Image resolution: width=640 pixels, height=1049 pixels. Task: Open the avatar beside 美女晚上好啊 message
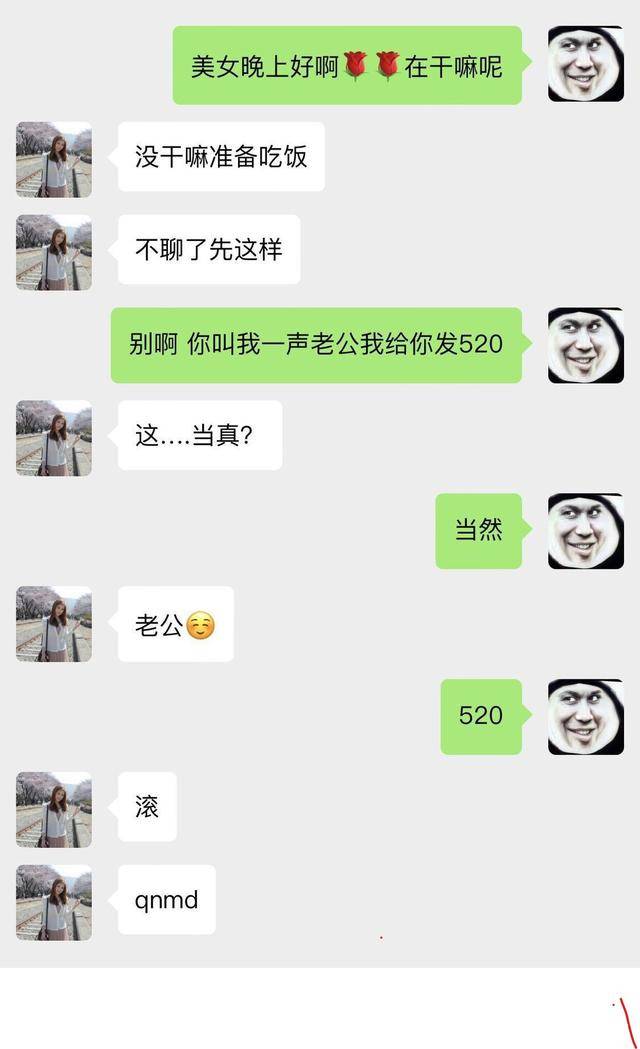585,65
